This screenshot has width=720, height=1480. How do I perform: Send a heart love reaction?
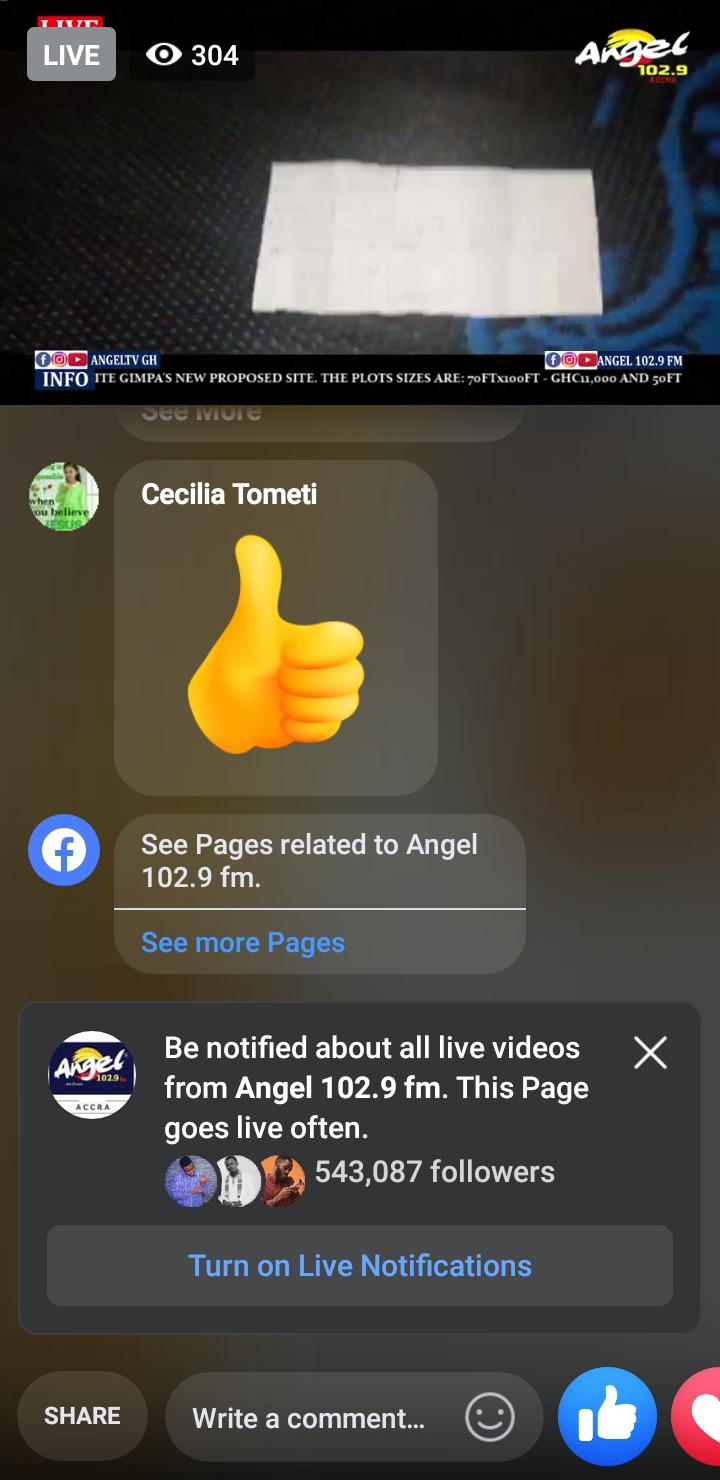[x=700, y=1416]
